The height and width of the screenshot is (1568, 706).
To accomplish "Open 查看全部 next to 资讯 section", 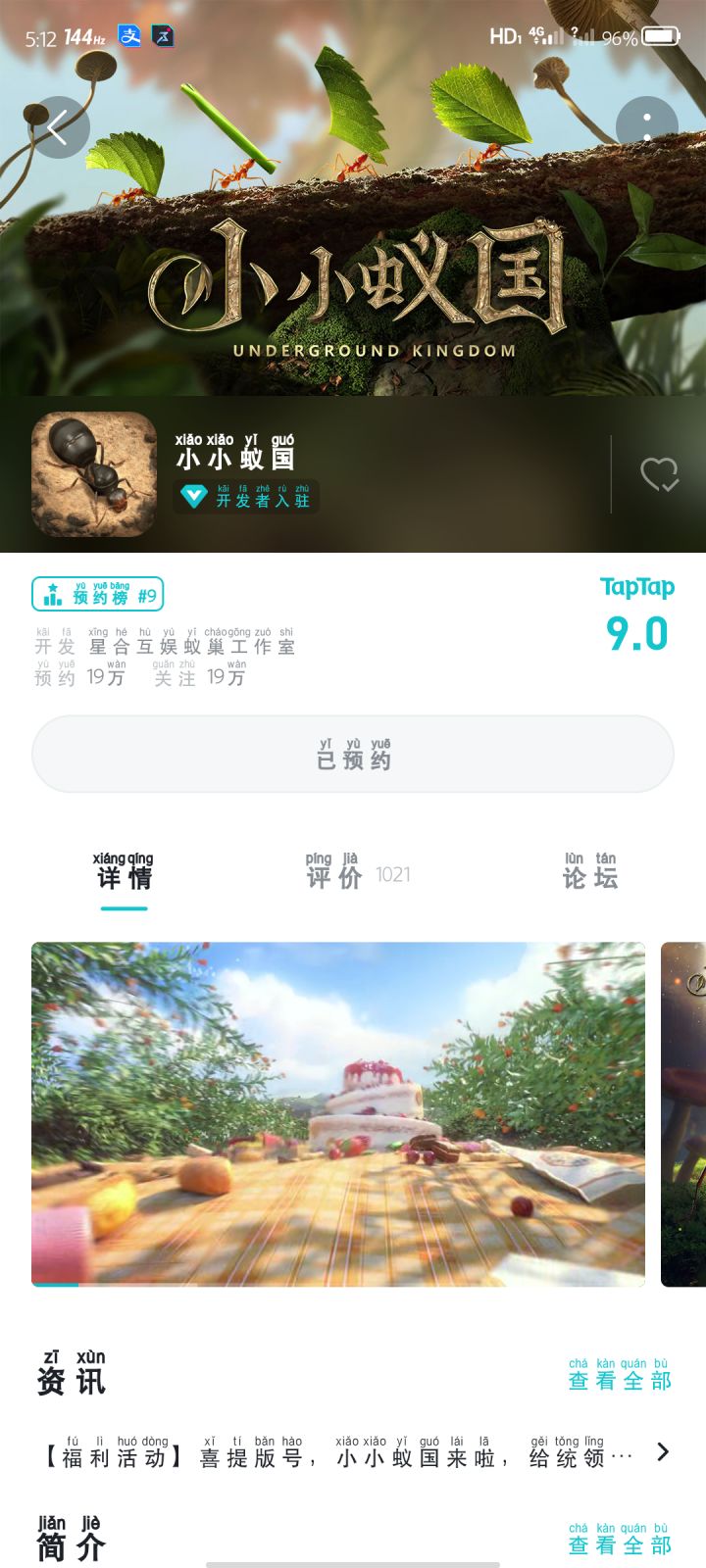I will click(618, 1378).
